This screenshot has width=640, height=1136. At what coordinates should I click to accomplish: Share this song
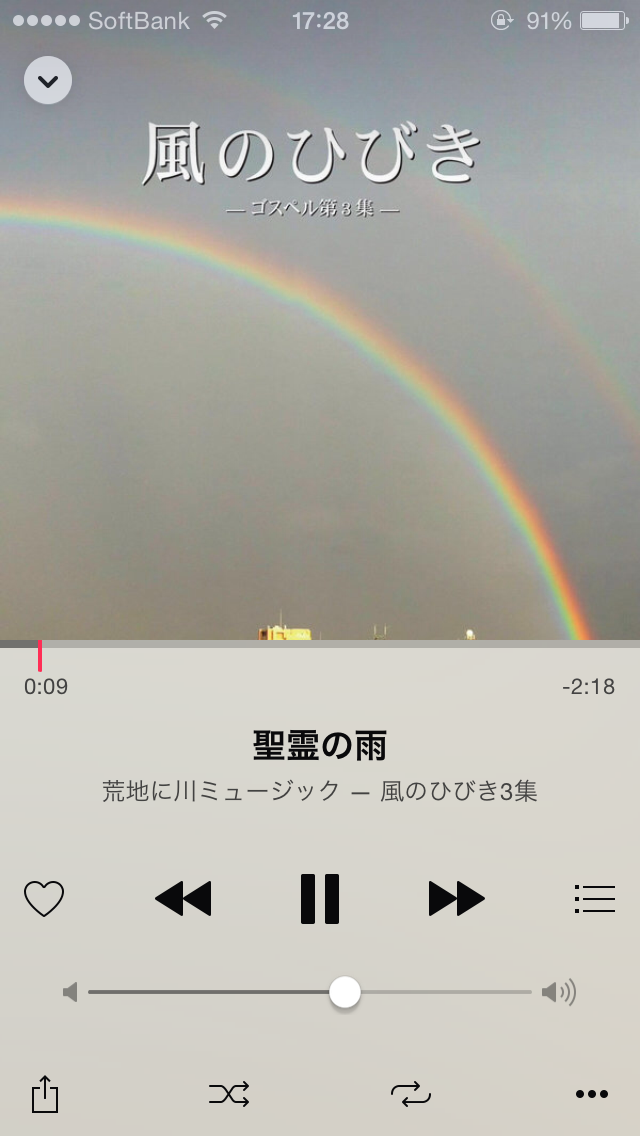coord(45,1094)
